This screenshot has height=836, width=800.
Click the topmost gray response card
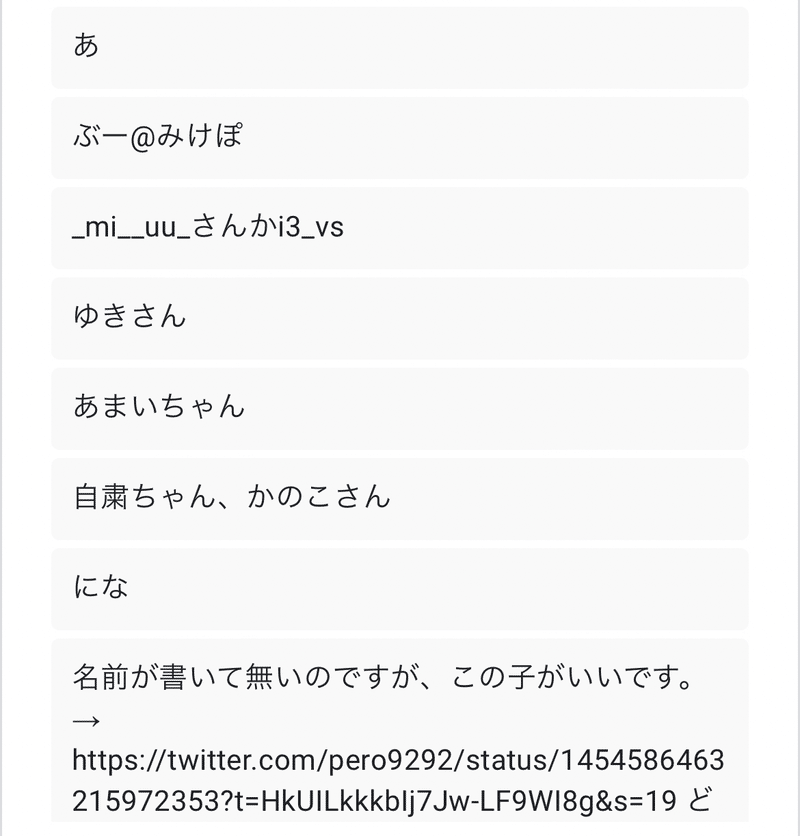click(400, 45)
